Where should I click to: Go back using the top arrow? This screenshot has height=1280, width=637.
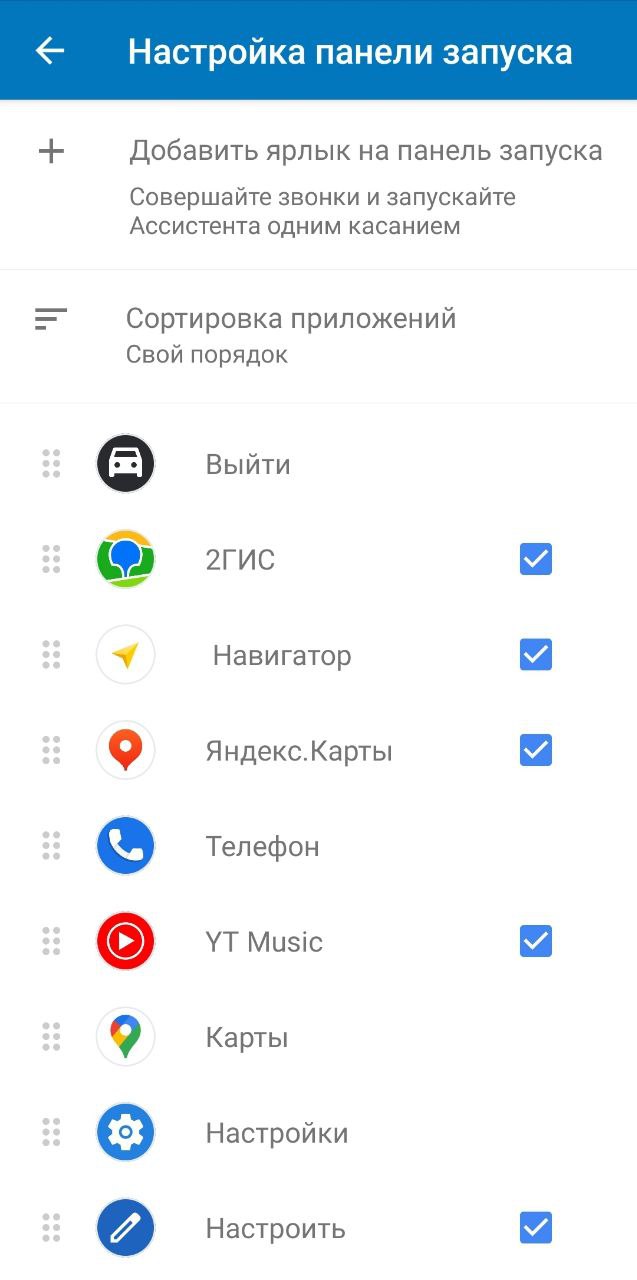pyautogui.click(x=49, y=51)
